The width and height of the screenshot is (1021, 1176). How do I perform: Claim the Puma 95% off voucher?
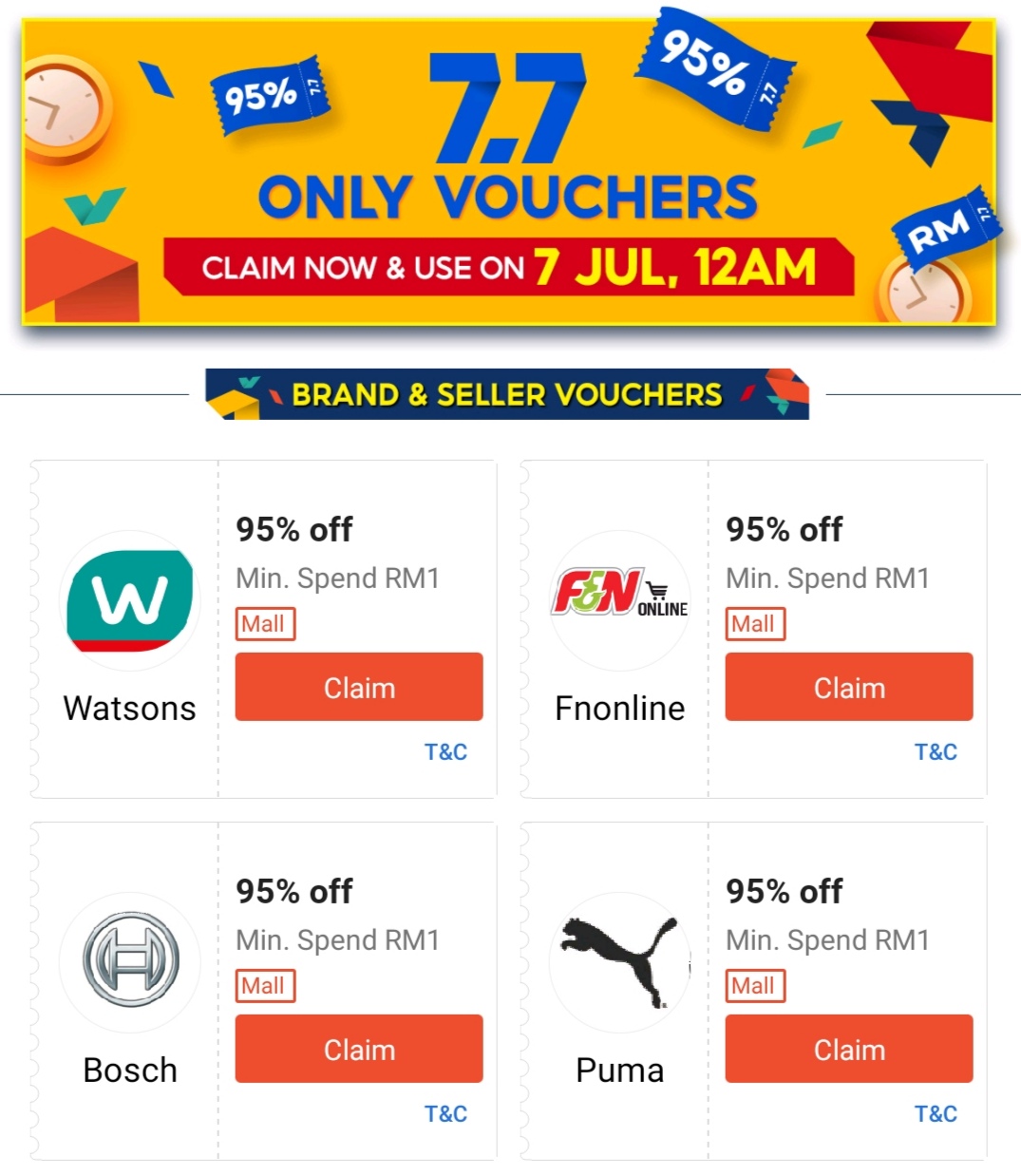click(849, 1049)
